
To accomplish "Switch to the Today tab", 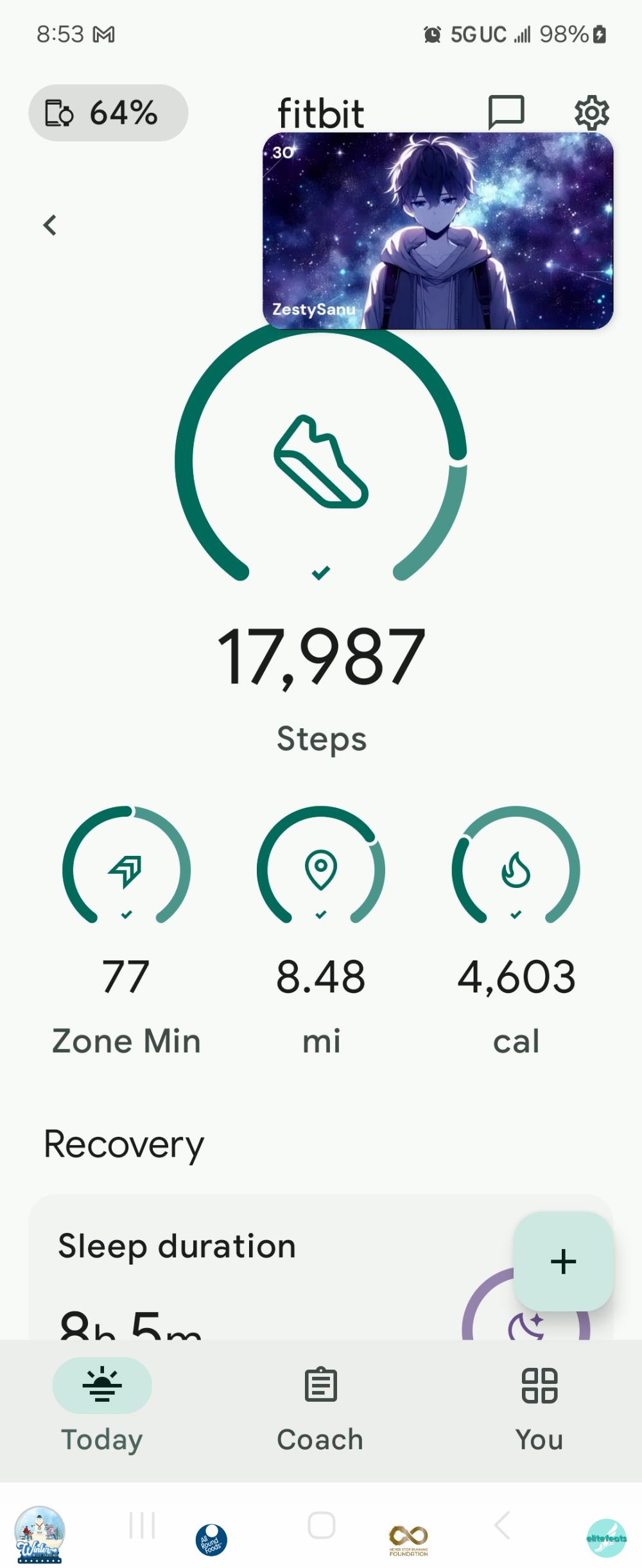I will coord(102,1405).
